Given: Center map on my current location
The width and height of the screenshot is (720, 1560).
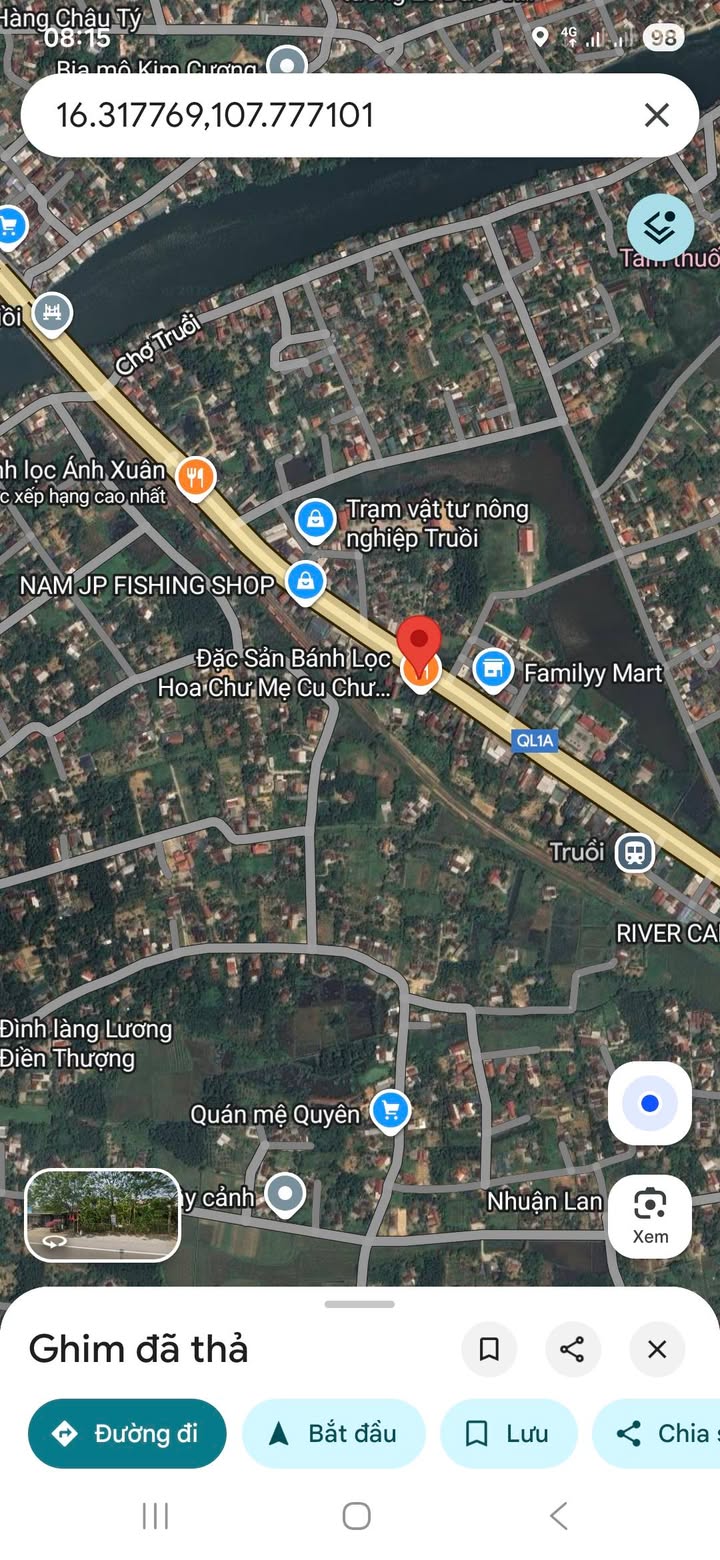Looking at the screenshot, I should click(650, 1103).
